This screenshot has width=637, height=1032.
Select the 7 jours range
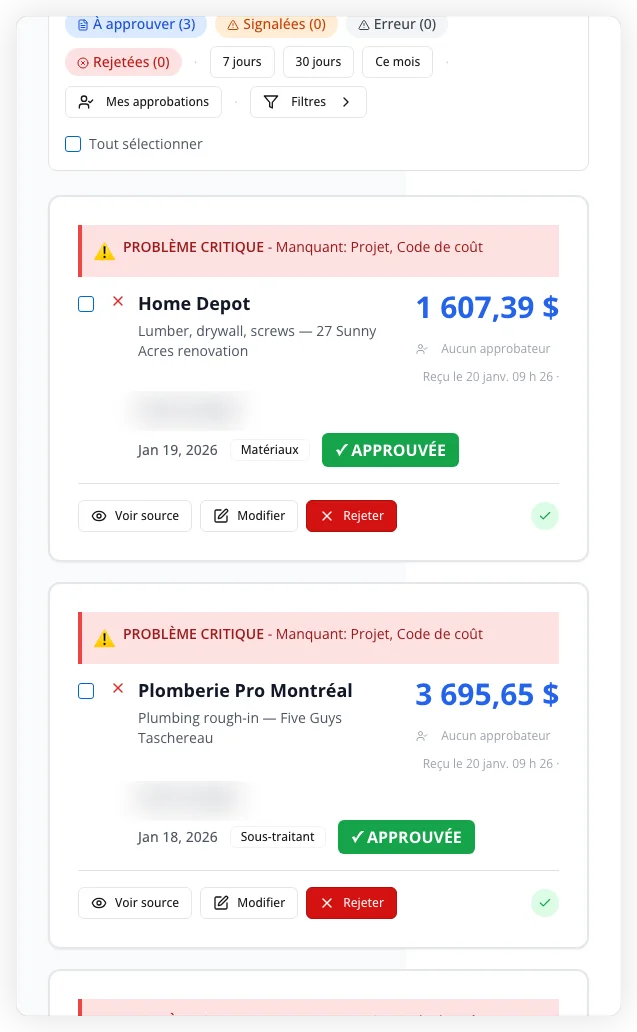(x=242, y=62)
